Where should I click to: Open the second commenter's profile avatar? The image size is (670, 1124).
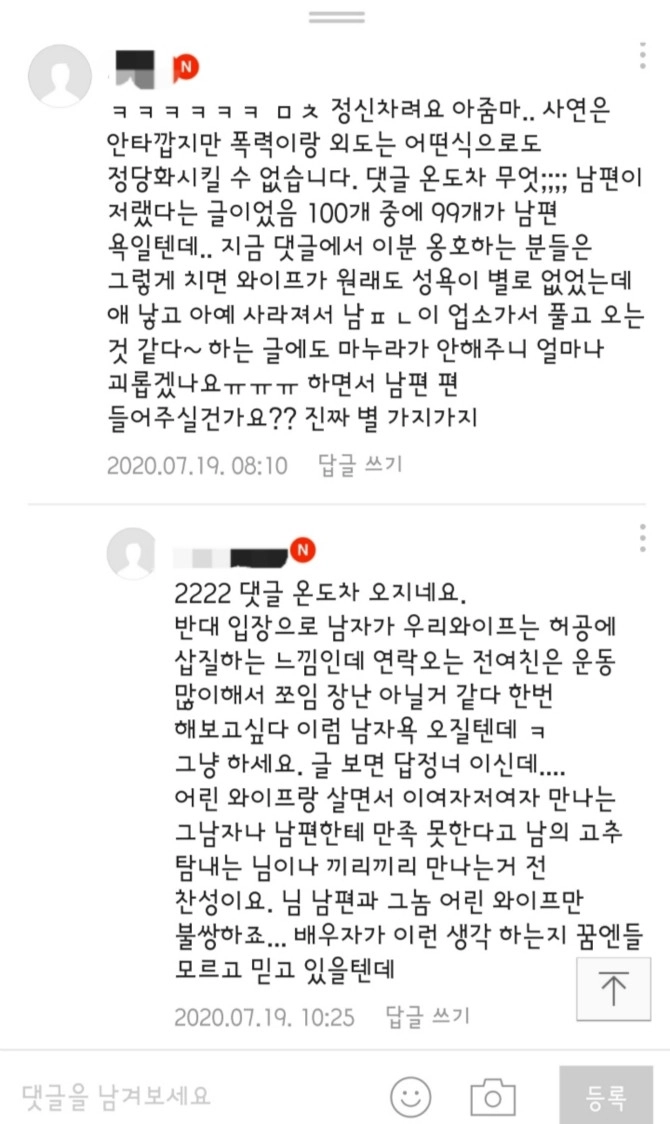pyautogui.click(x=131, y=552)
